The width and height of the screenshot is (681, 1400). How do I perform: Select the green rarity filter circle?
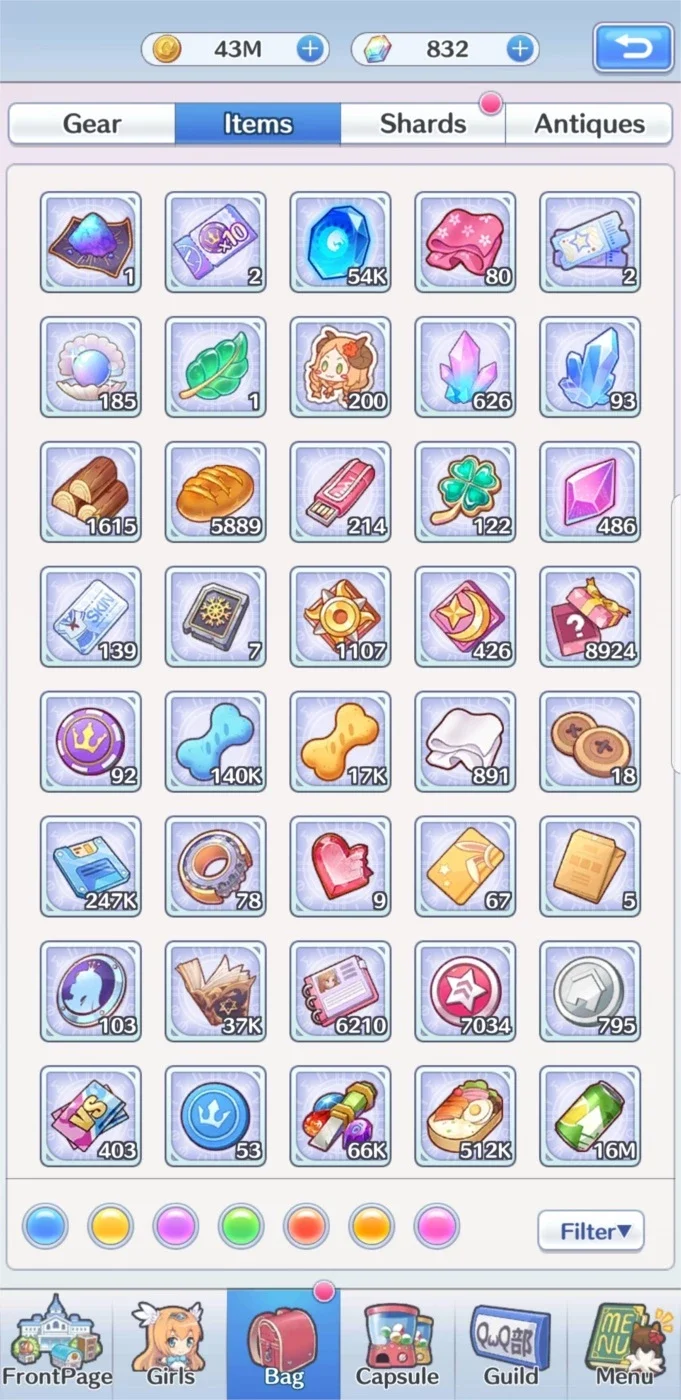[241, 1226]
